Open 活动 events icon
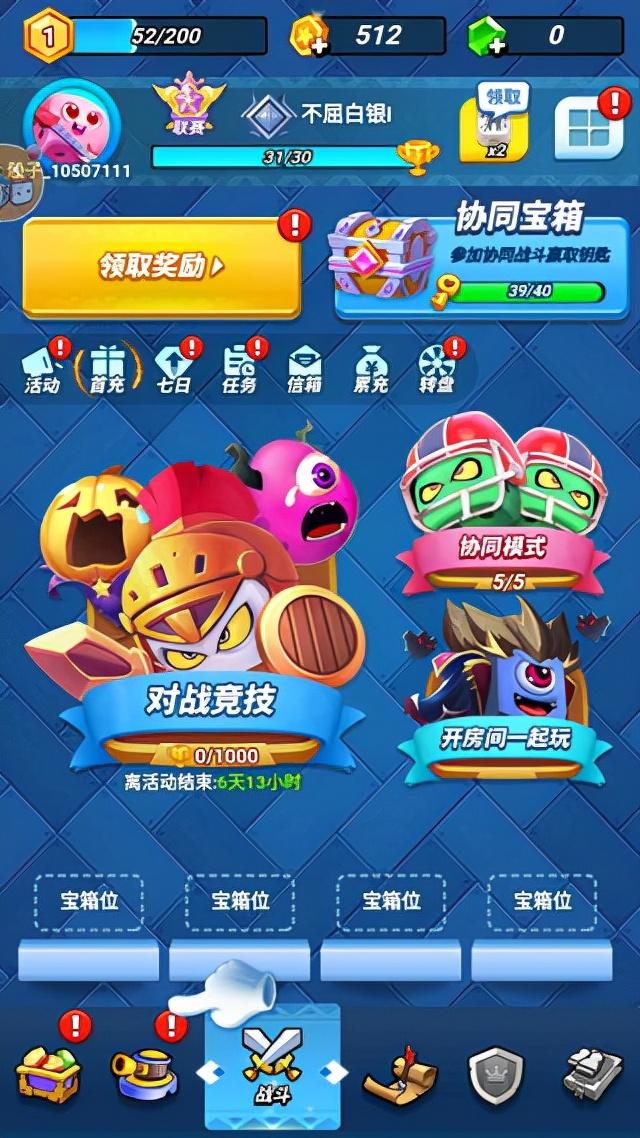 coord(43,369)
